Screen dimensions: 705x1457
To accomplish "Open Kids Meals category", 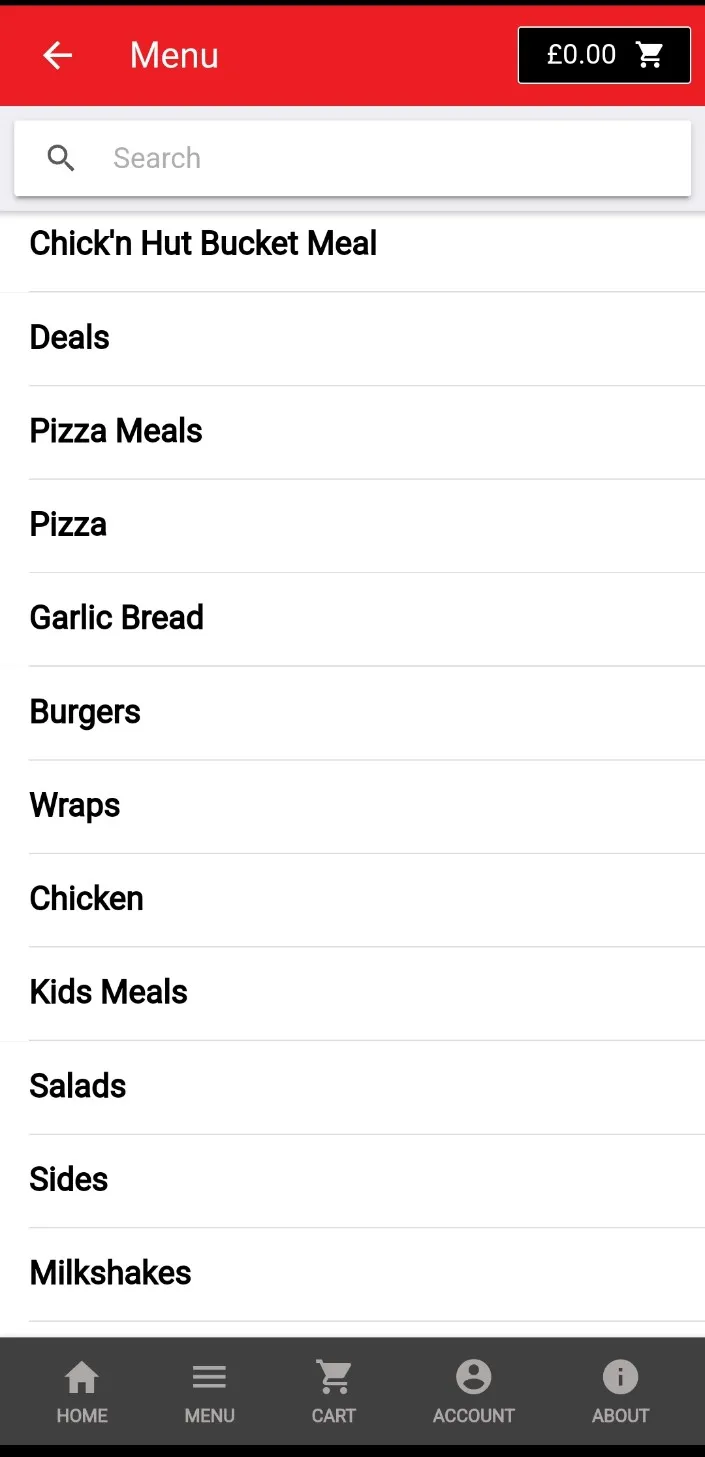I will tap(352, 993).
